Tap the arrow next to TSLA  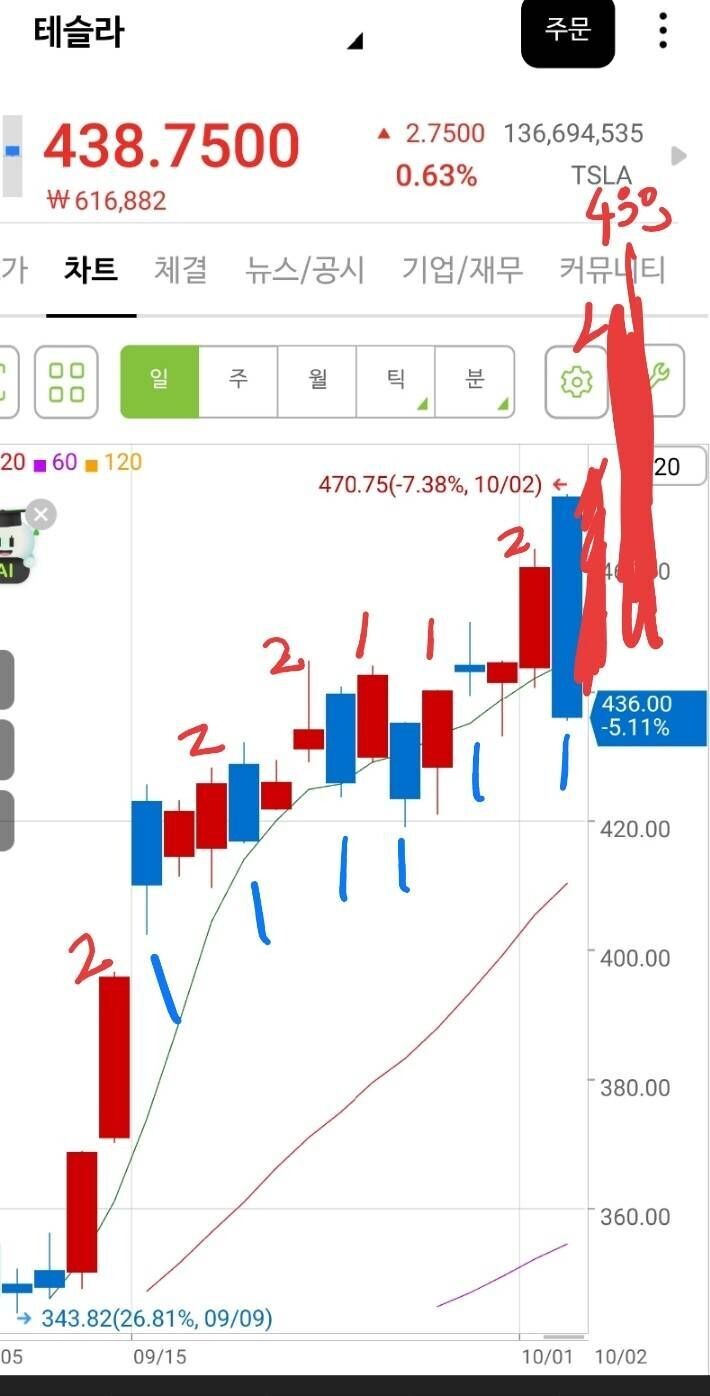coord(679,156)
